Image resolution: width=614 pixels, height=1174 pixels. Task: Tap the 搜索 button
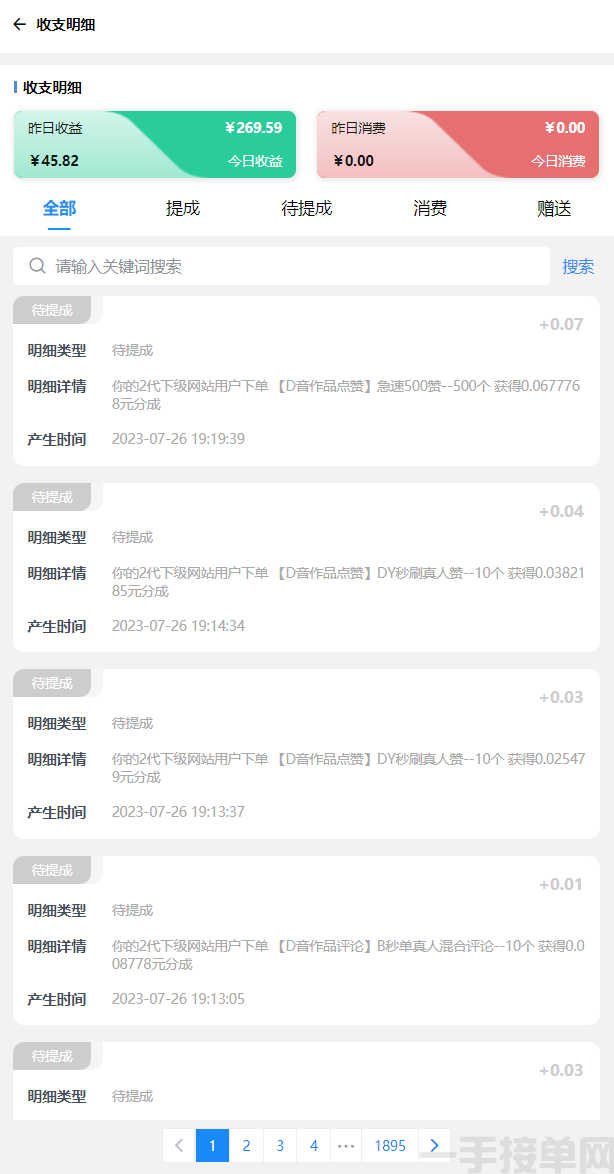(x=578, y=266)
